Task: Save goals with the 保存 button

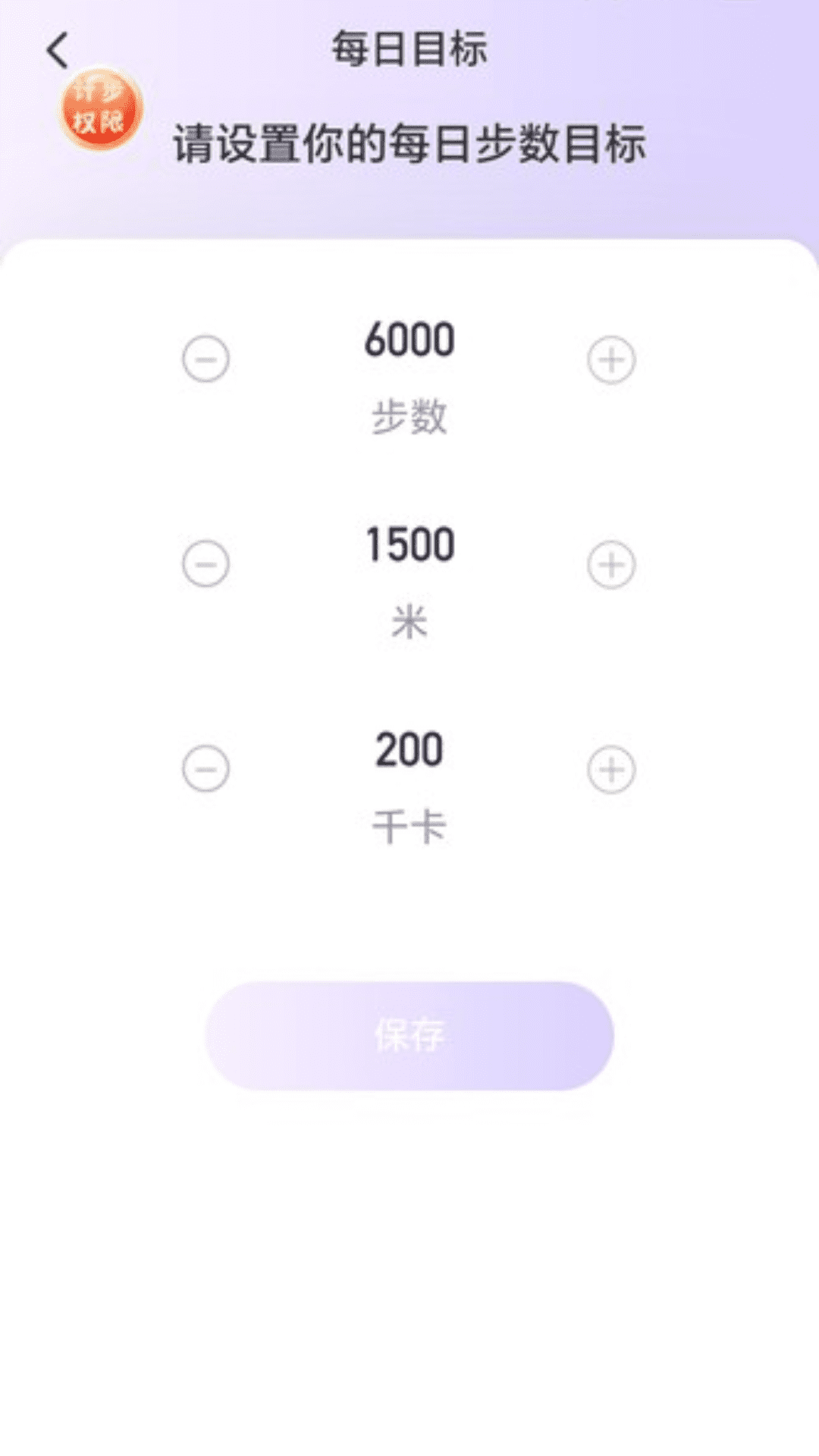Action: 409,1036
